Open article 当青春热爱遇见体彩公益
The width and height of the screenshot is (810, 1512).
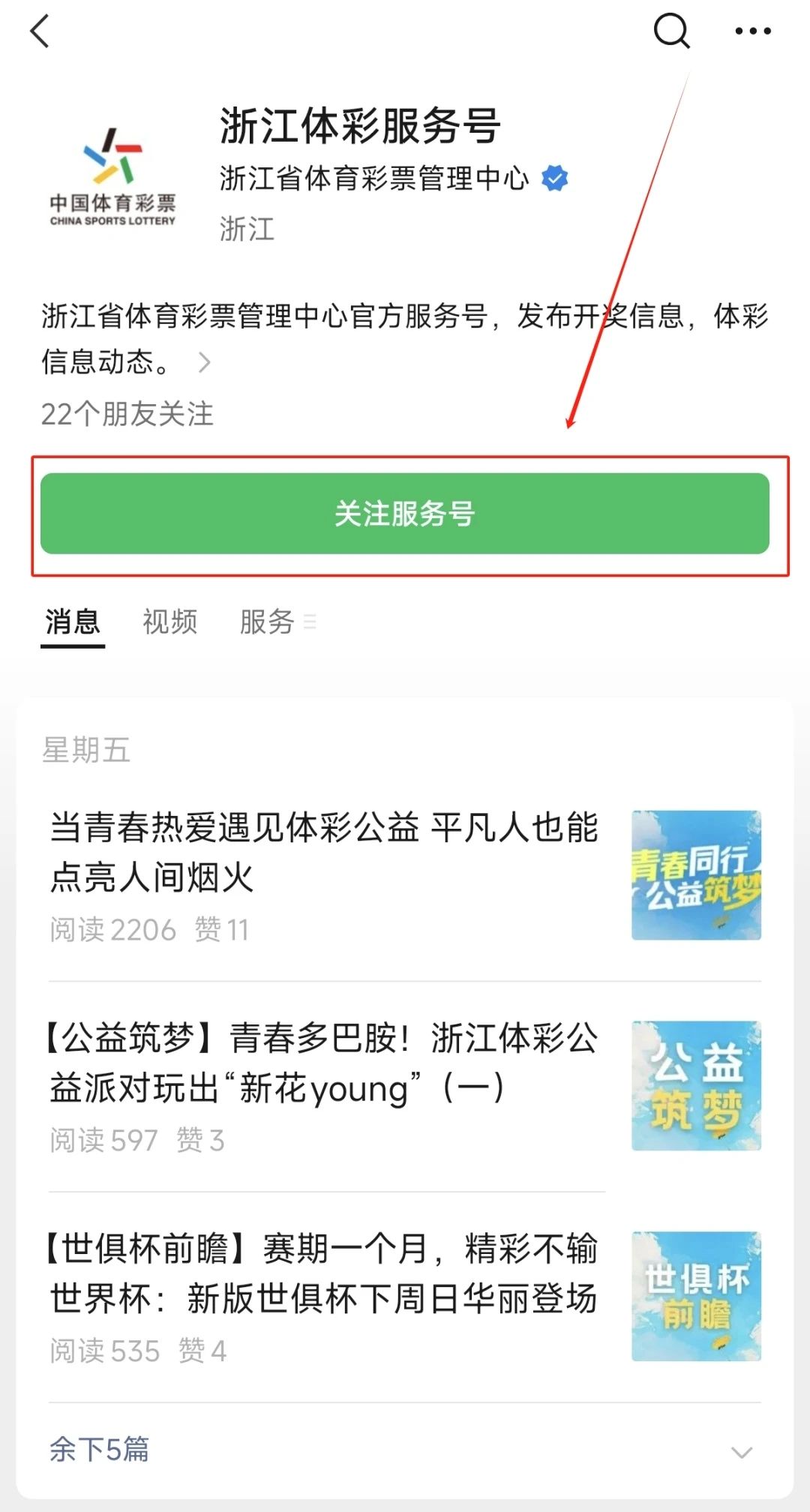[x=324, y=851]
